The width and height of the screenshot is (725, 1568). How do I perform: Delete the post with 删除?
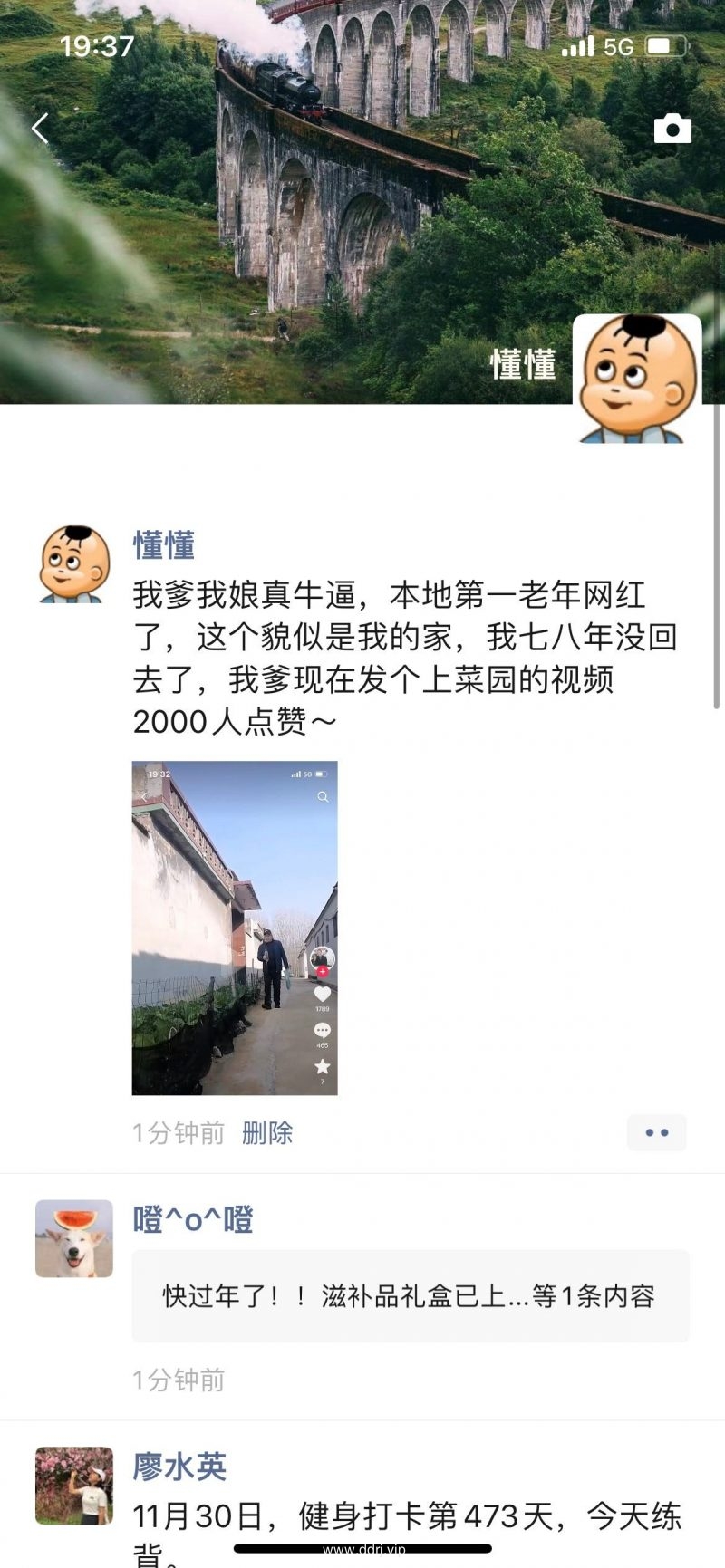[267, 1132]
